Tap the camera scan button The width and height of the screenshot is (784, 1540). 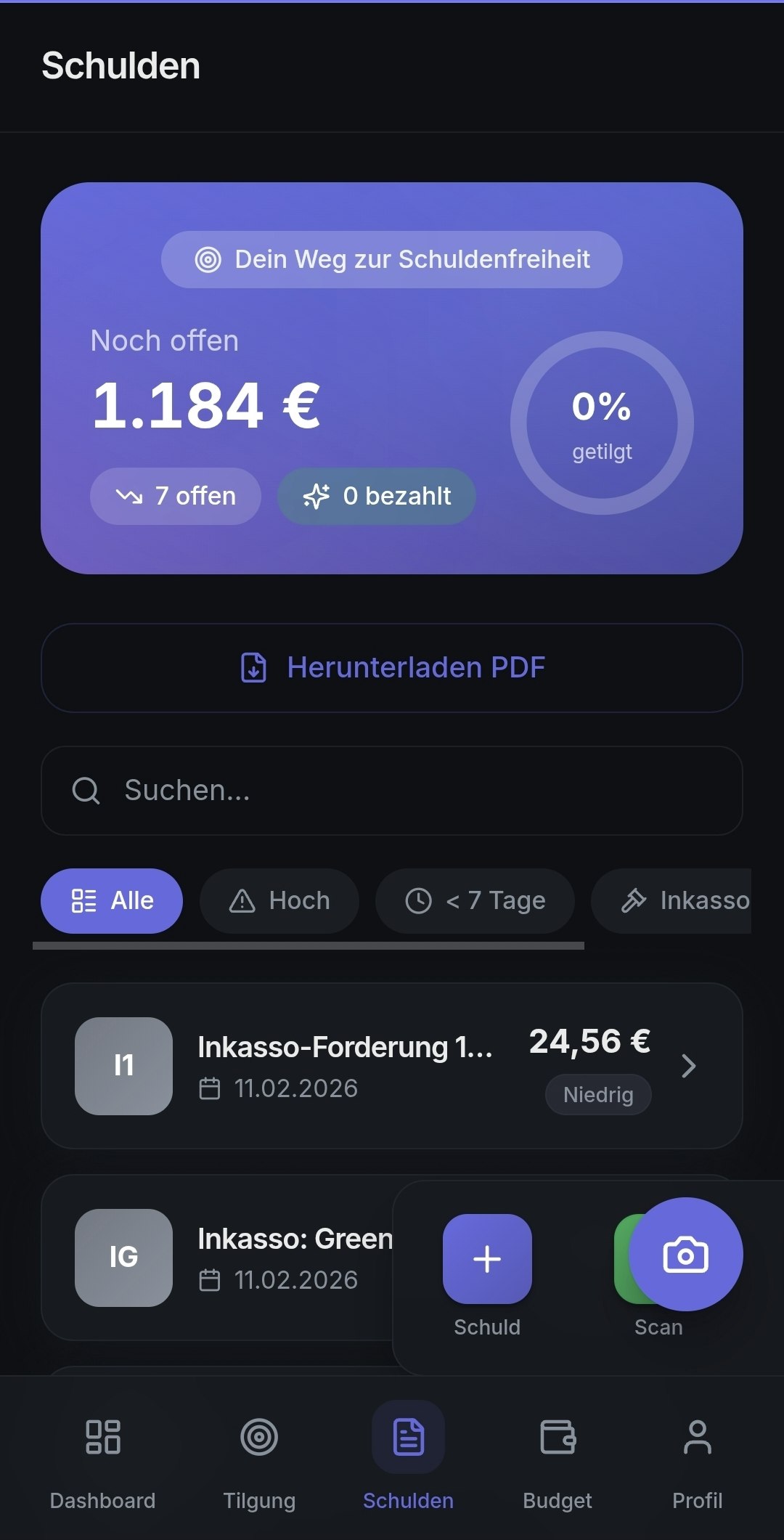pyautogui.click(x=685, y=1255)
